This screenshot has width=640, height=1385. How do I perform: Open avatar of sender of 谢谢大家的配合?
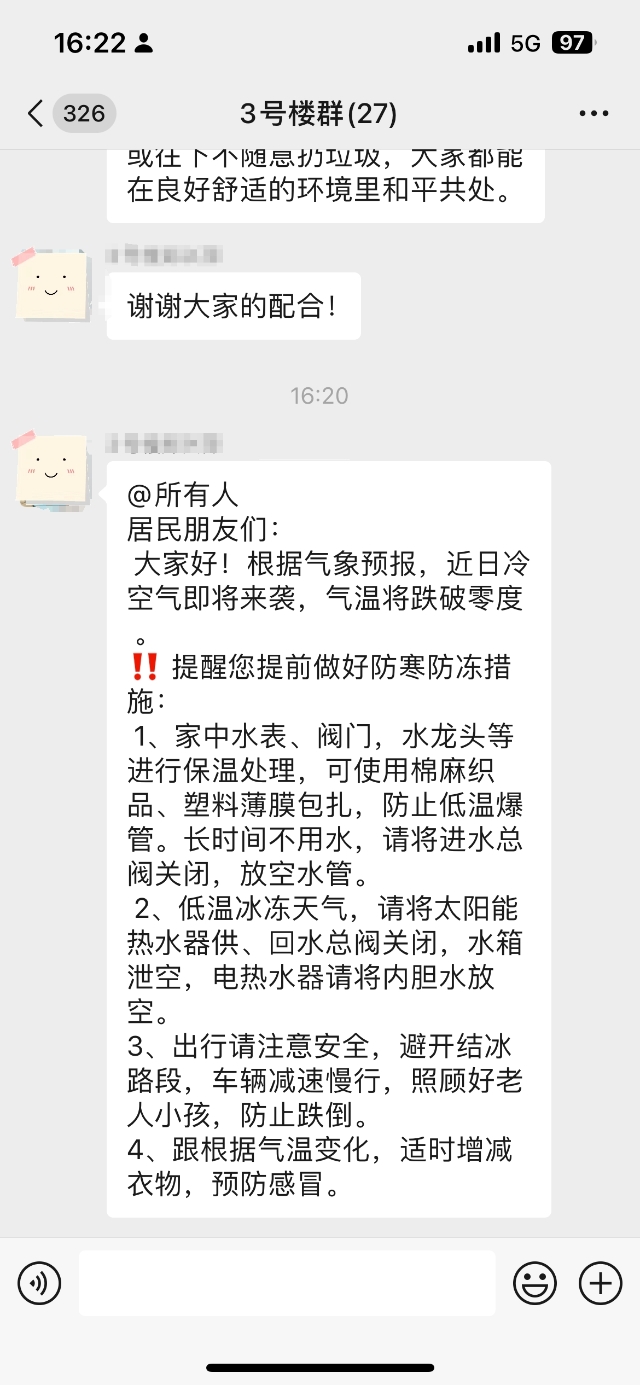coord(50,283)
